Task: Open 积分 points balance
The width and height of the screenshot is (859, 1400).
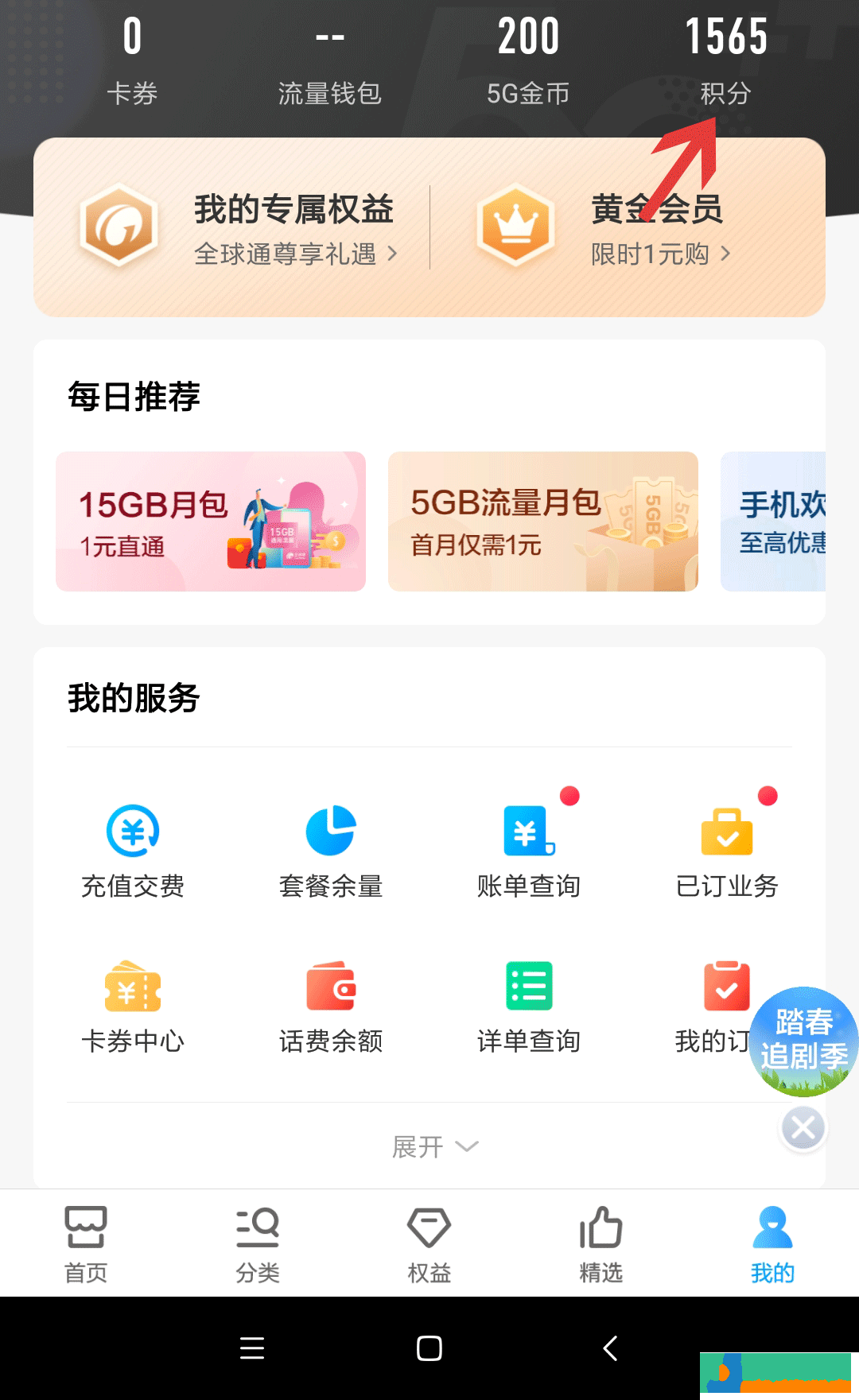Action: click(725, 61)
